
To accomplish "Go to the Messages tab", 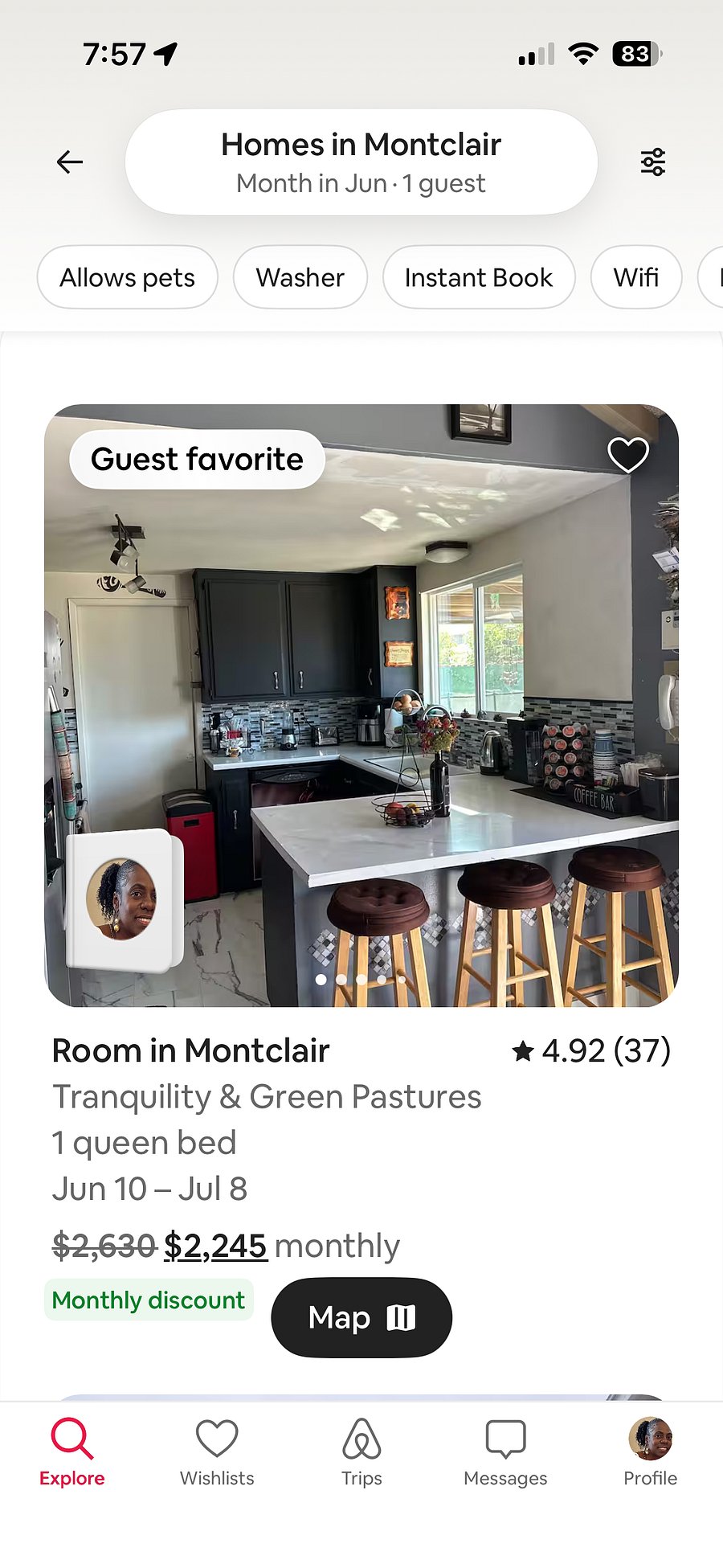I will coord(505,1453).
